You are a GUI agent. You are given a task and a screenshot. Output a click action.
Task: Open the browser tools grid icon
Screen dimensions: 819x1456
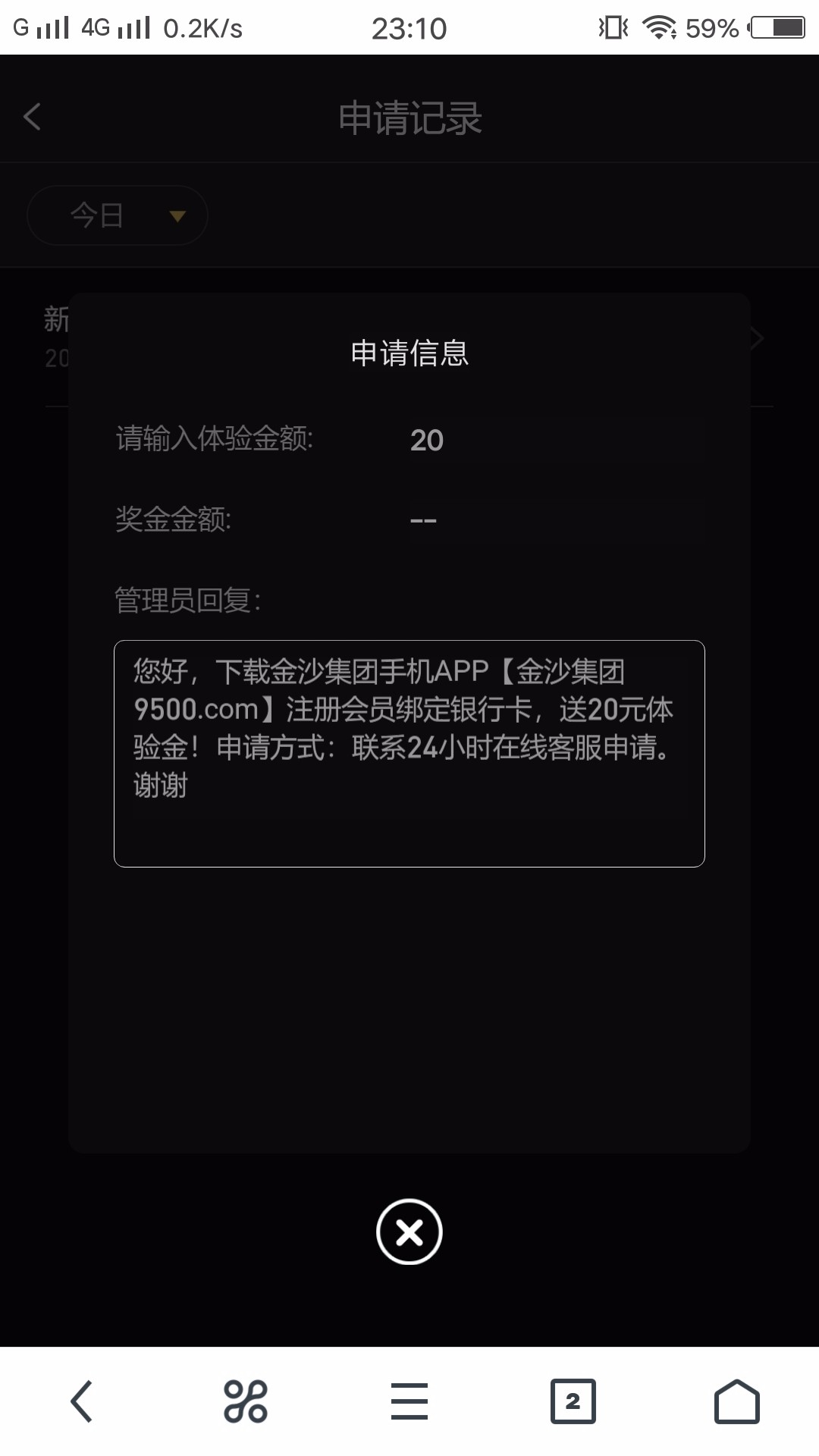coord(246,1401)
